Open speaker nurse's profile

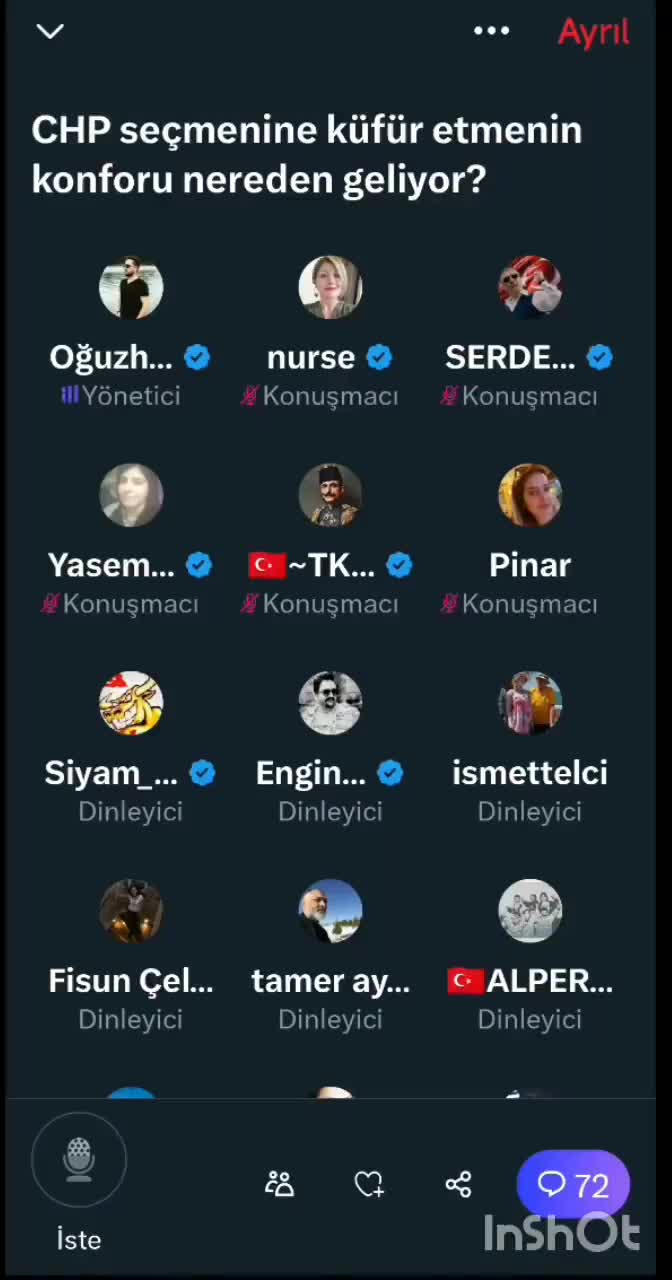coord(330,288)
